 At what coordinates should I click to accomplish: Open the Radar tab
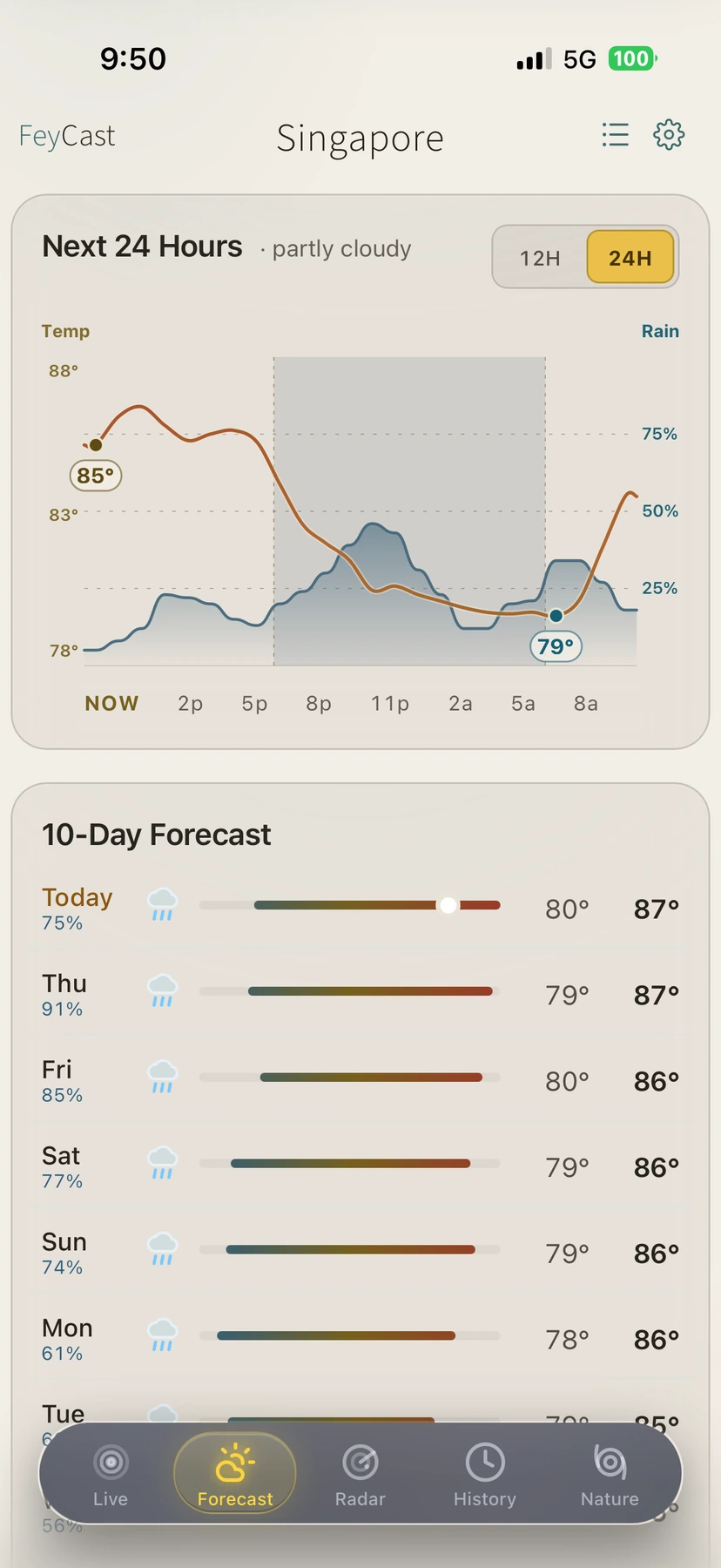tap(360, 1475)
